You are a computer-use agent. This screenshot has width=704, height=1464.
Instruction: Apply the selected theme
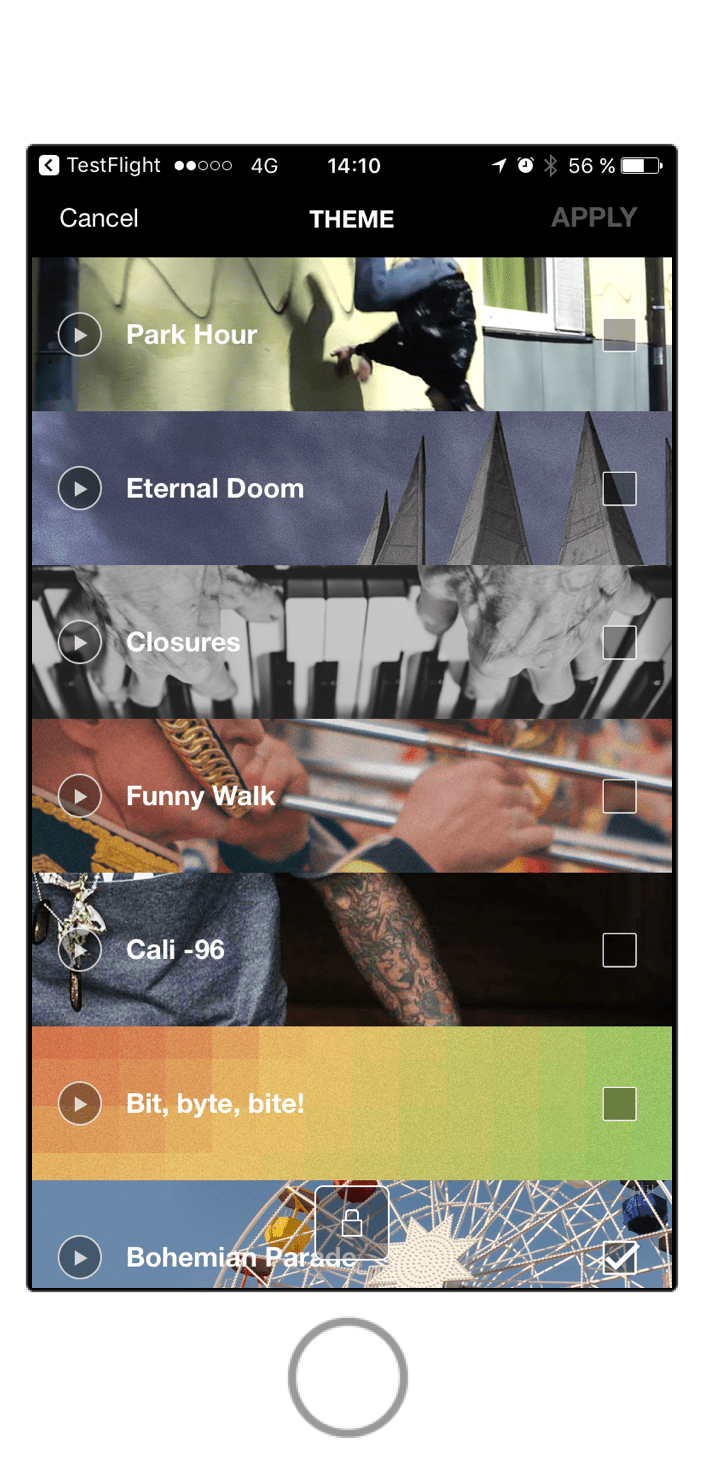[594, 218]
